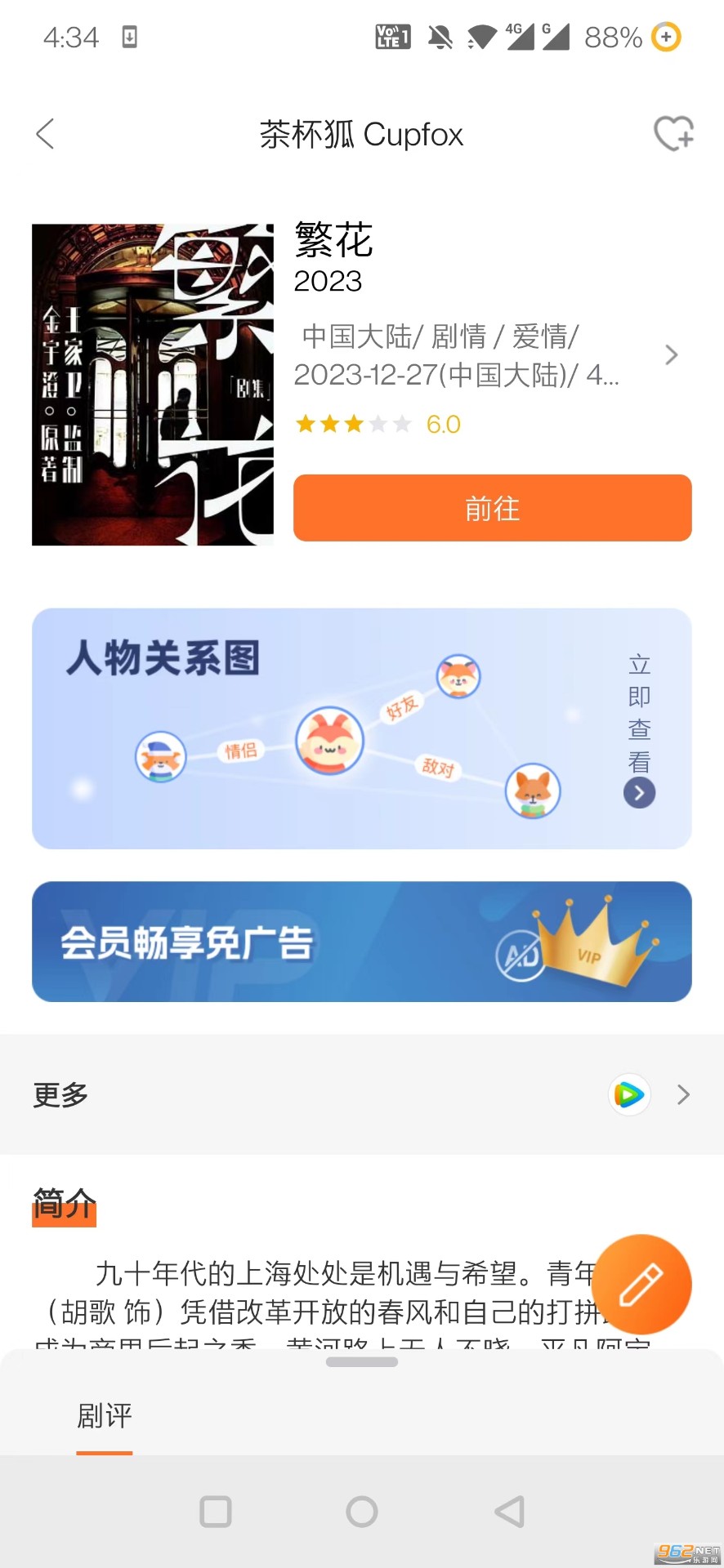Tap the system home button
Screen dimensions: 724x1568
click(x=361, y=1512)
